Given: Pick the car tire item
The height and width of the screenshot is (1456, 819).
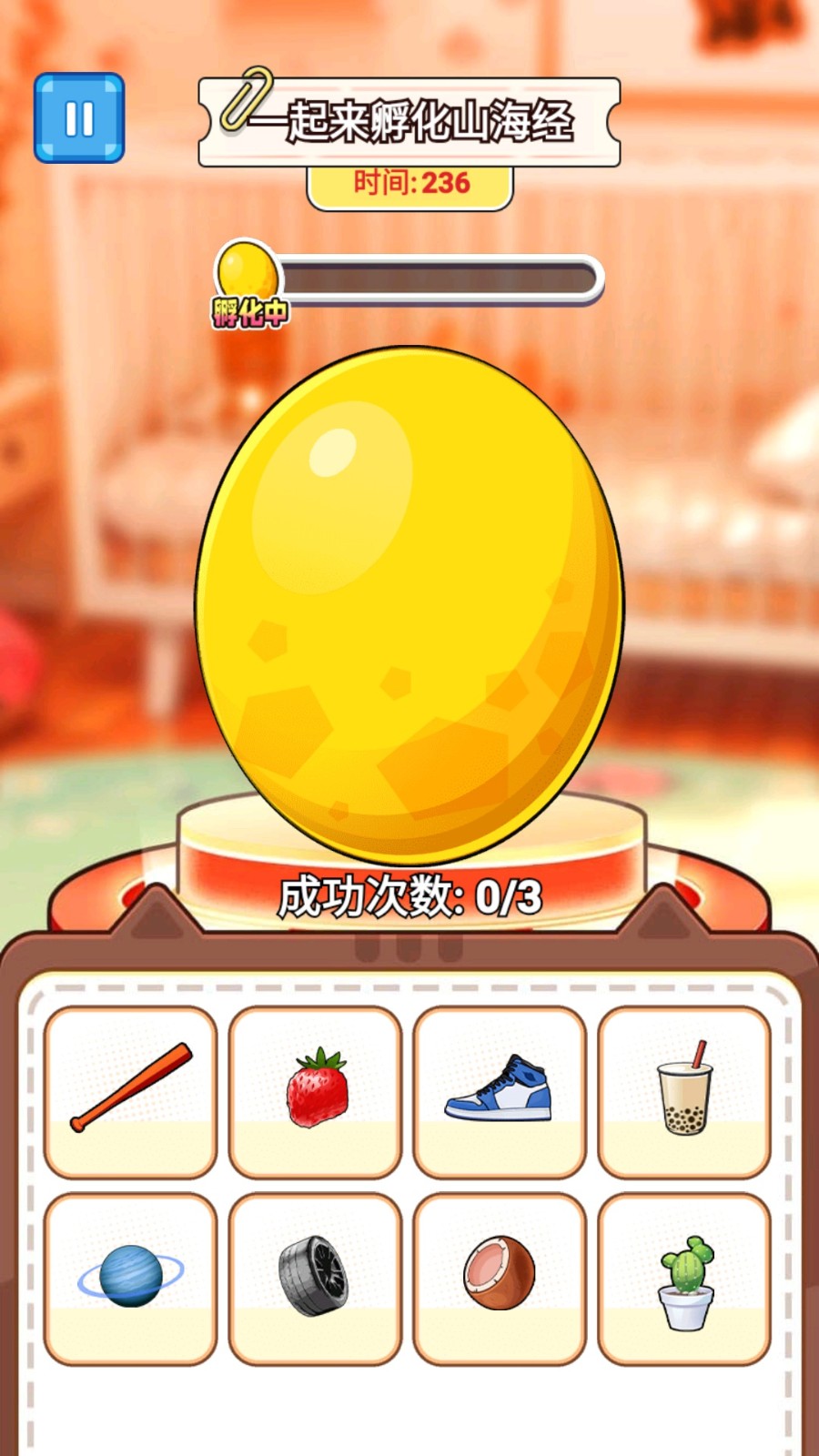Looking at the screenshot, I should [316, 1277].
